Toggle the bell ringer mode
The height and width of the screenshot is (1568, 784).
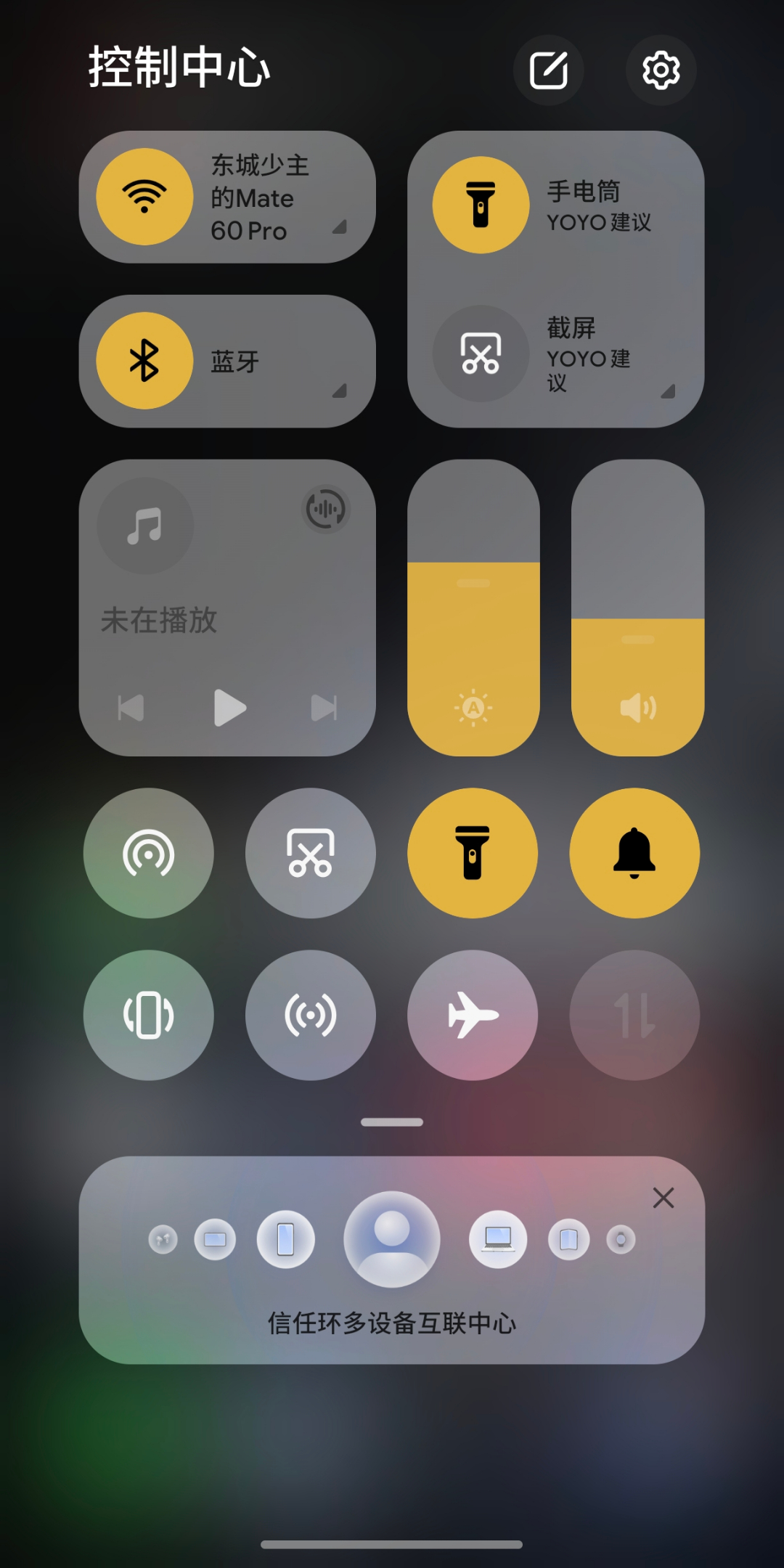[634, 853]
